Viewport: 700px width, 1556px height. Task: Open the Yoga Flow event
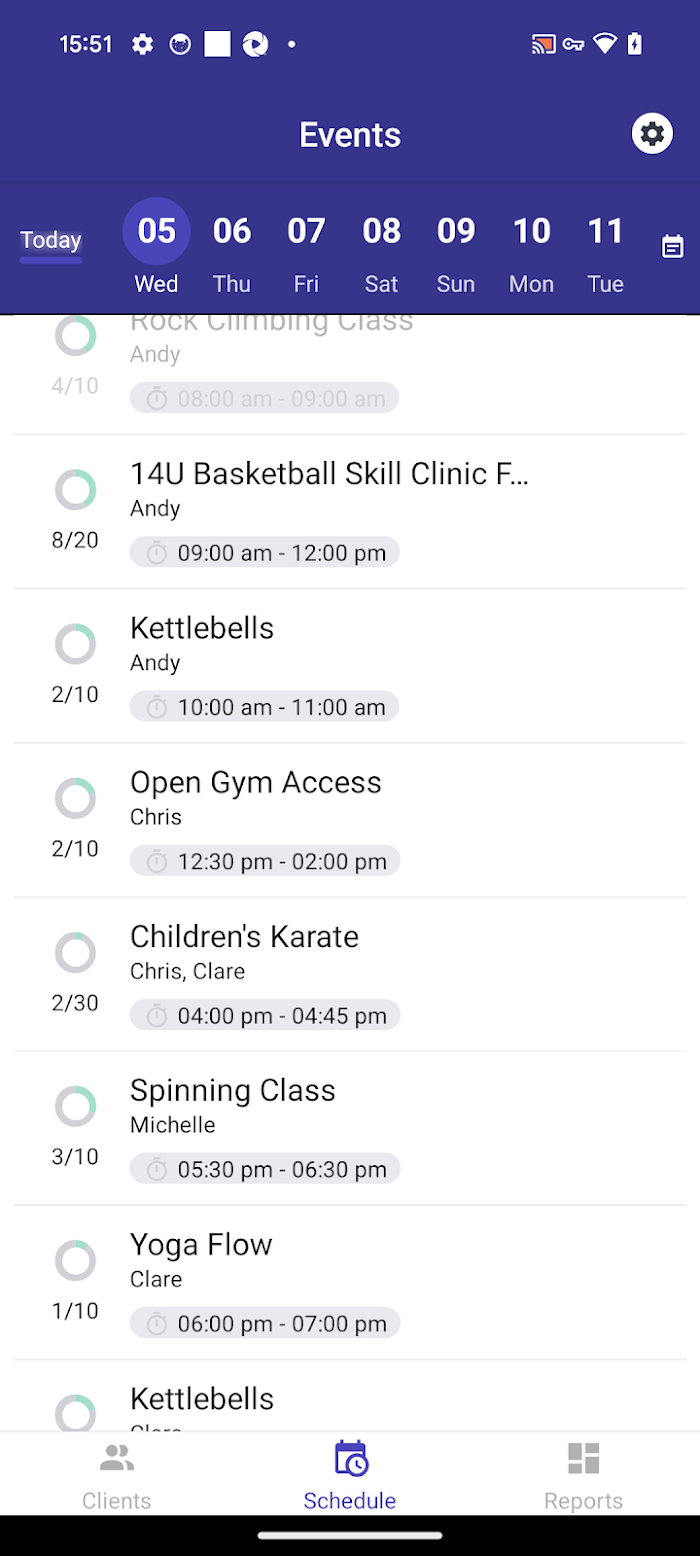click(x=350, y=1282)
